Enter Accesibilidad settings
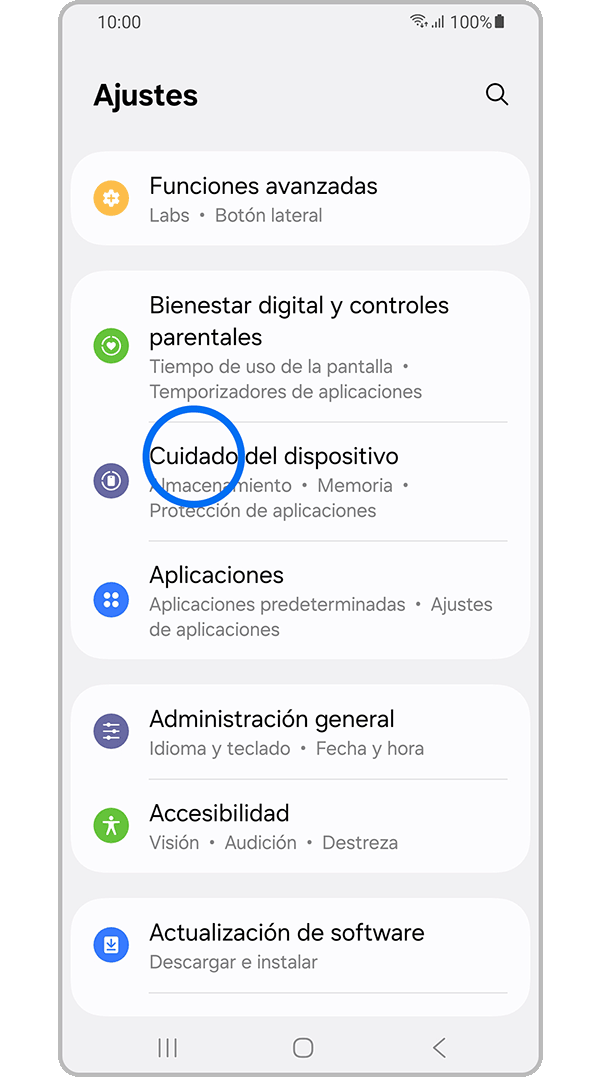 (x=300, y=826)
